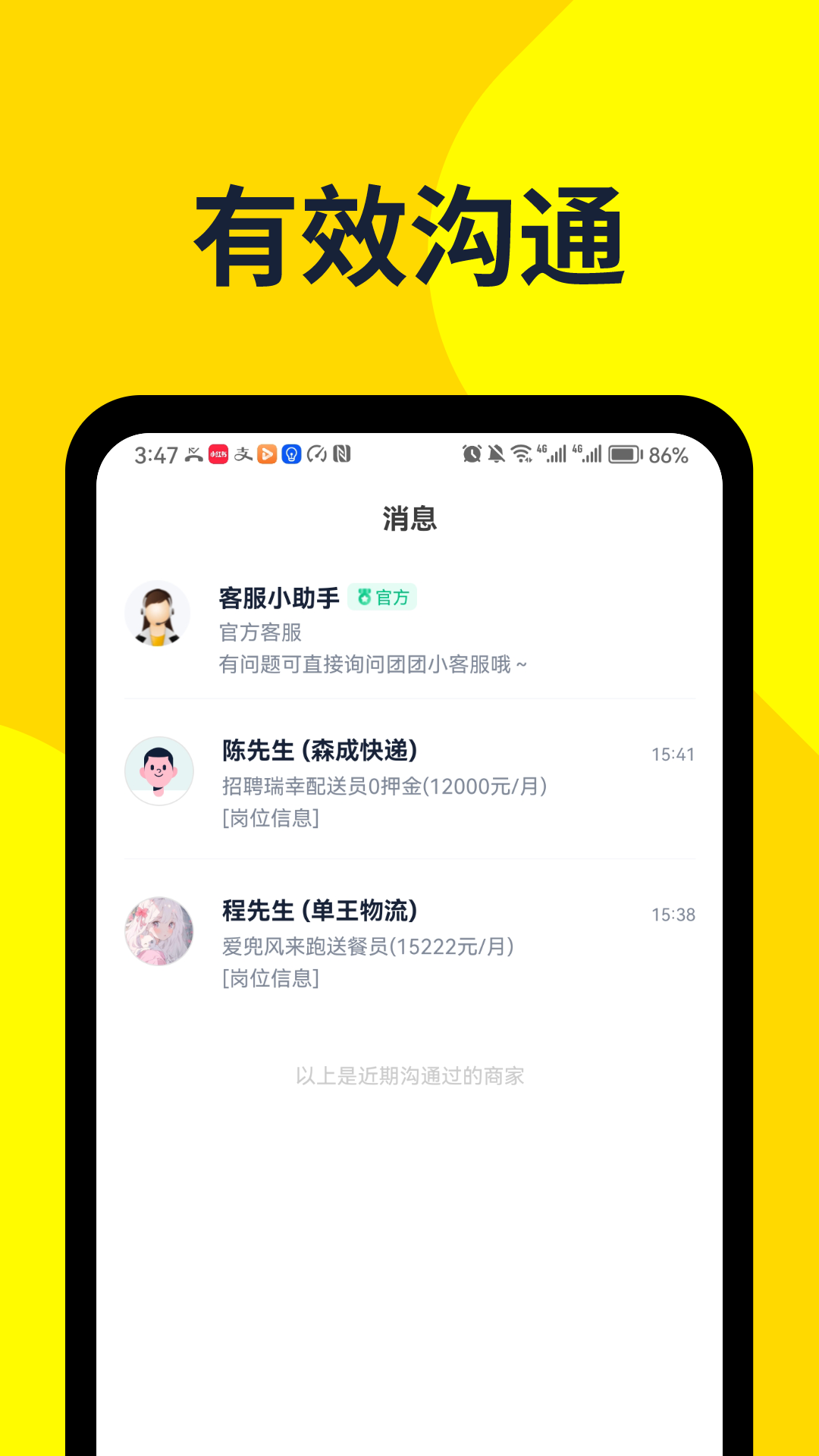Tap the alarm clock icon in status bar
819x1456 pixels.
471,455
